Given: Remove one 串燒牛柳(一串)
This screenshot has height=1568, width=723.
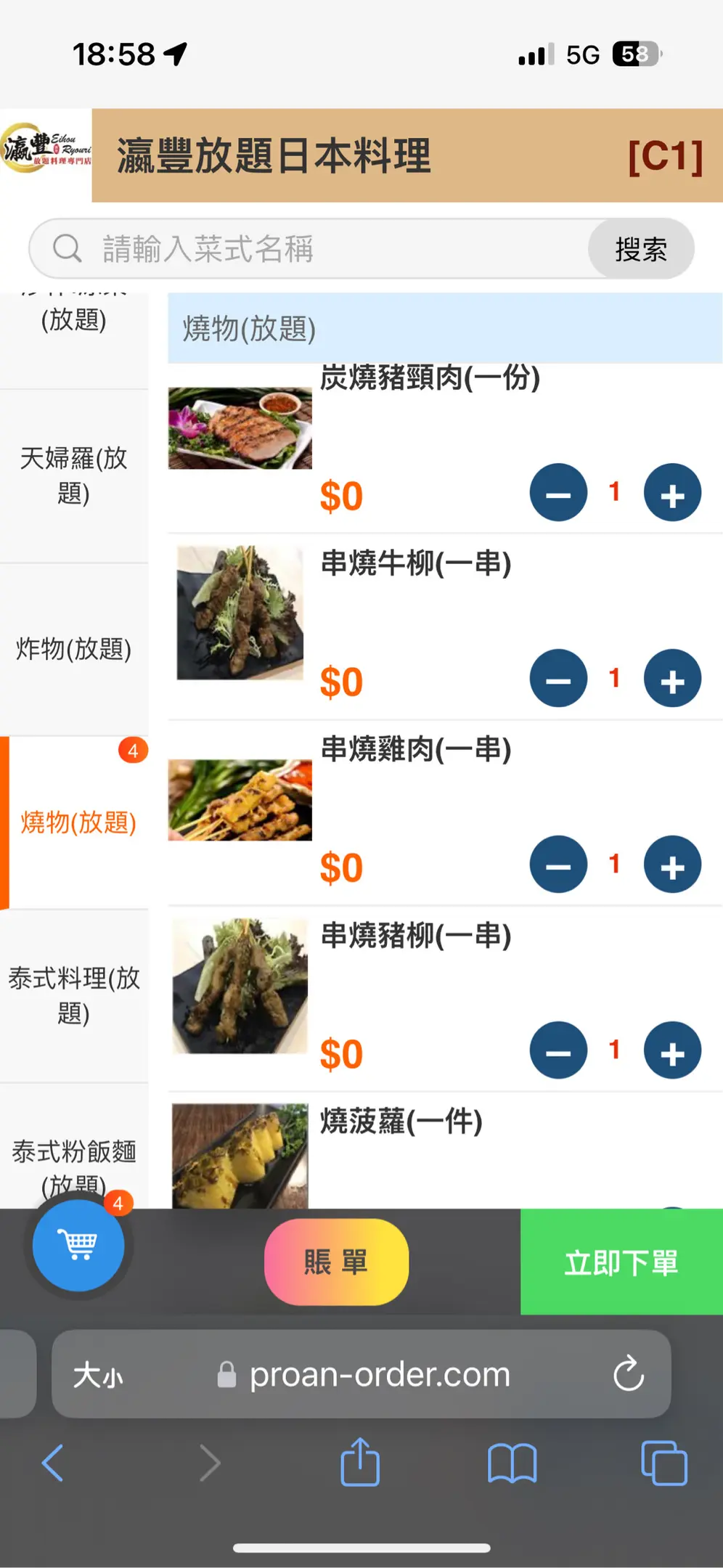Looking at the screenshot, I should 558,679.
